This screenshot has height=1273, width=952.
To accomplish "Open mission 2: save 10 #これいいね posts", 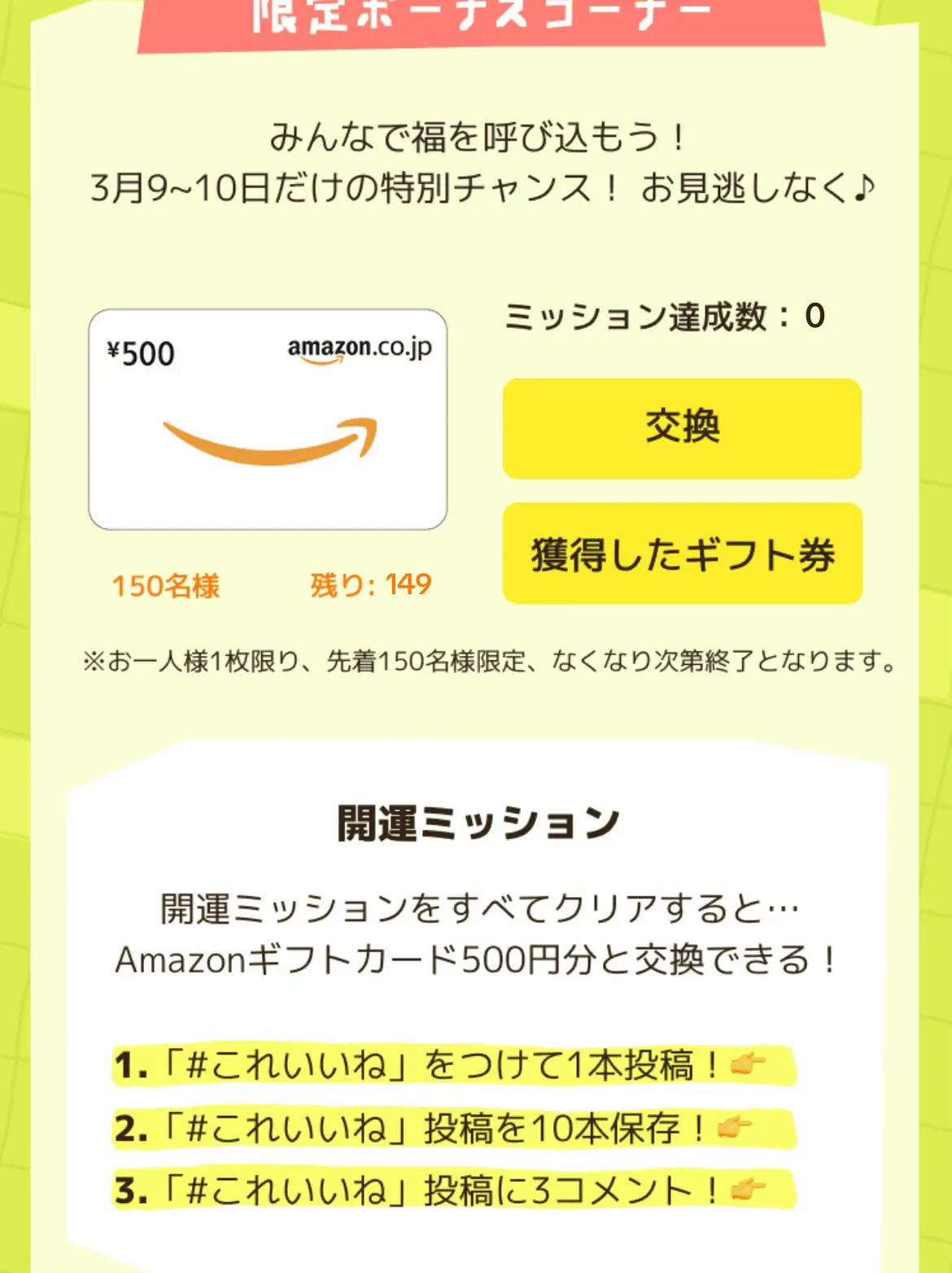I will click(452, 1128).
